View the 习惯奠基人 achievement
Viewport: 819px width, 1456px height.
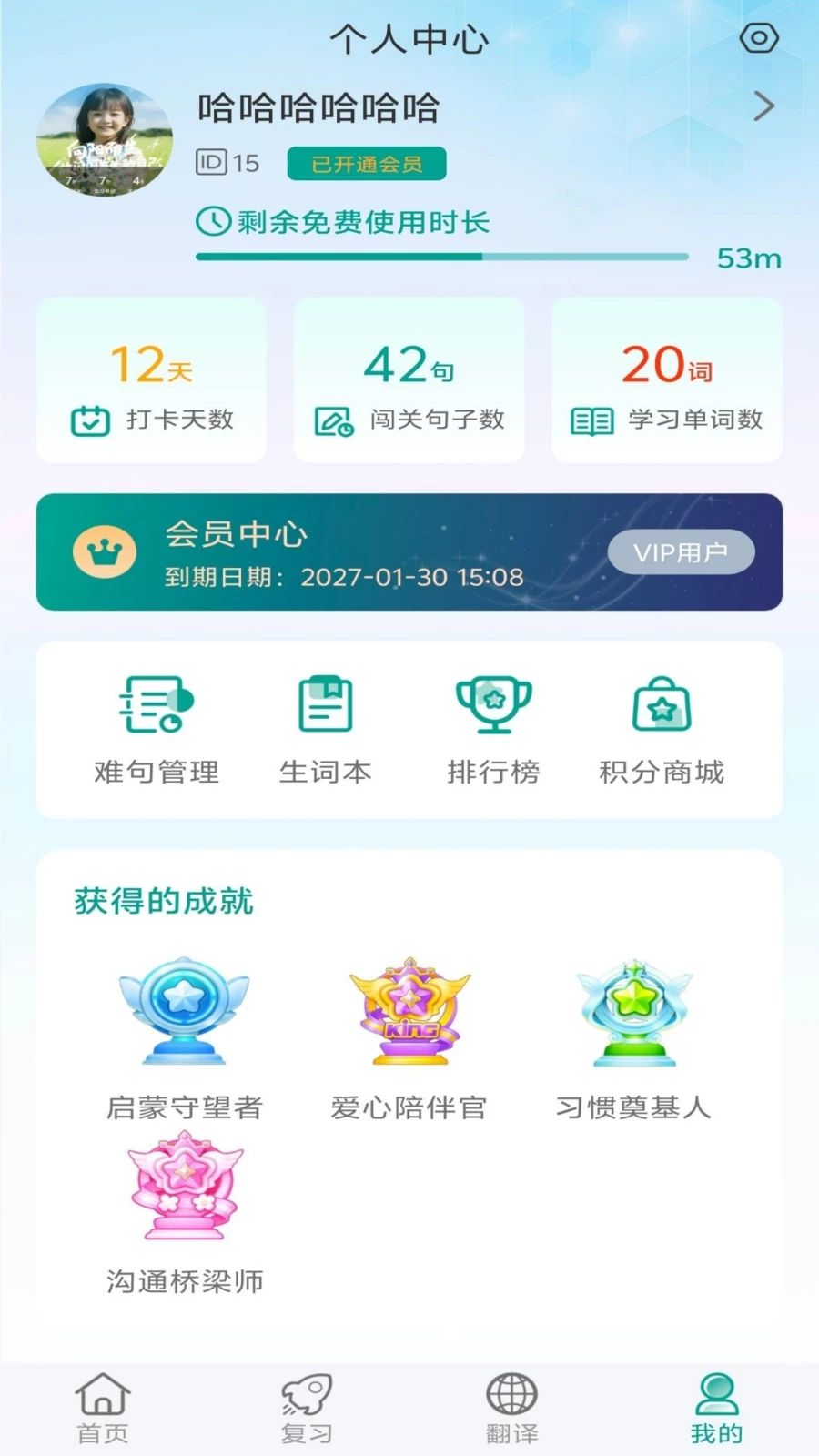634,1039
